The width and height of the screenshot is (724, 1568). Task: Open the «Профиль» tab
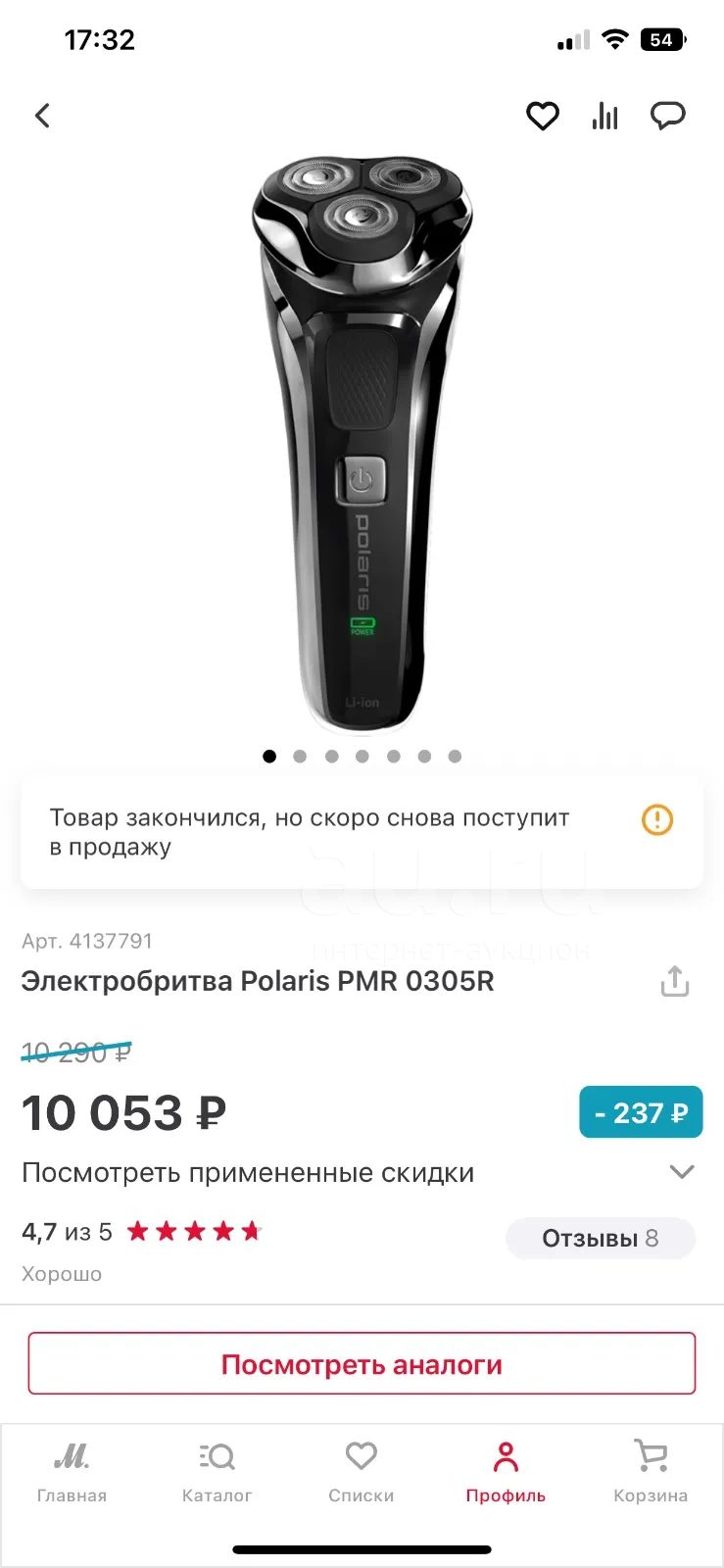click(506, 1472)
